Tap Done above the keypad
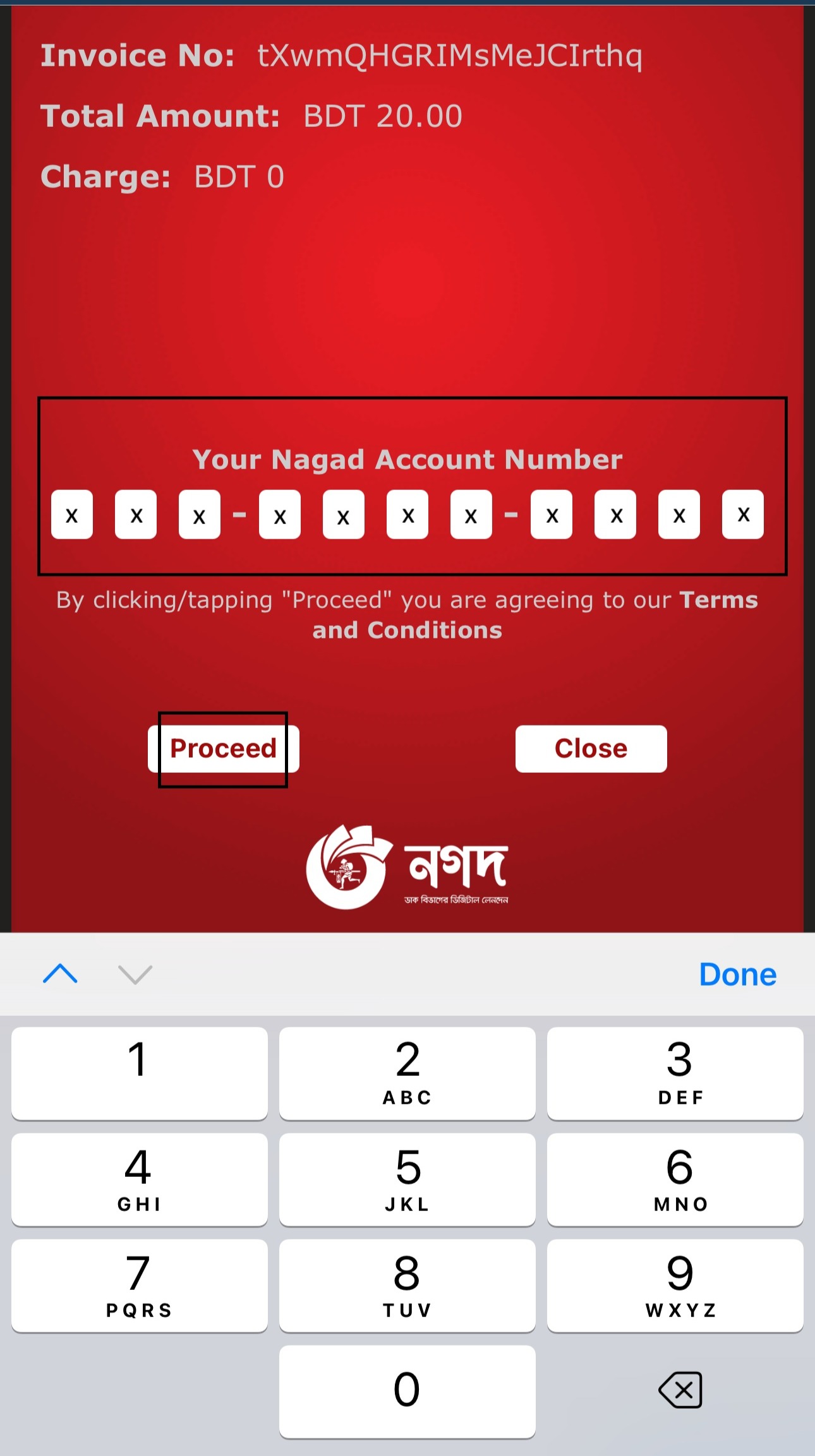The height and width of the screenshot is (1456, 815). coord(737,974)
